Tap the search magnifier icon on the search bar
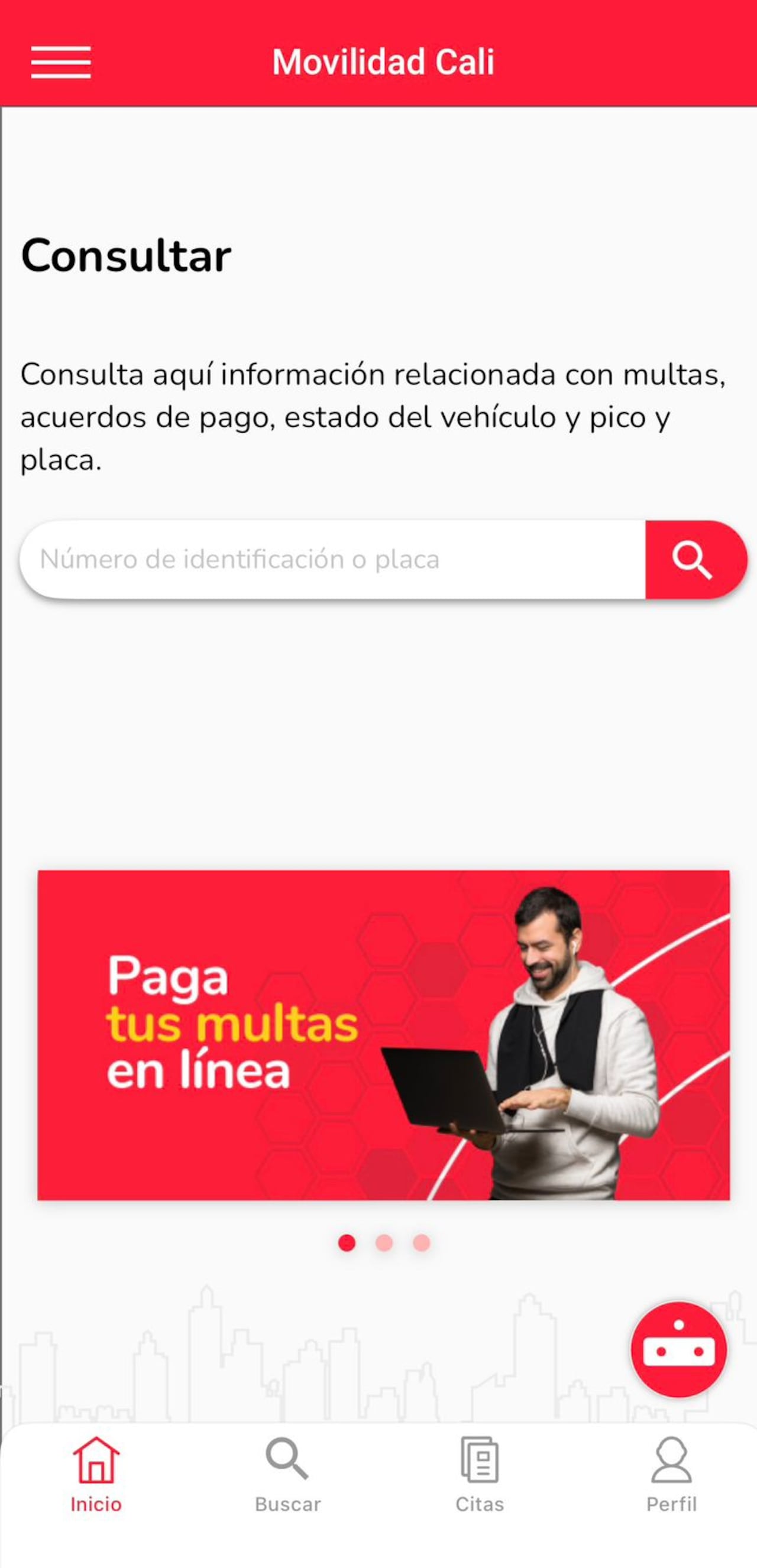Viewport: 757px width, 1568px height. click(x=694, y=561)
